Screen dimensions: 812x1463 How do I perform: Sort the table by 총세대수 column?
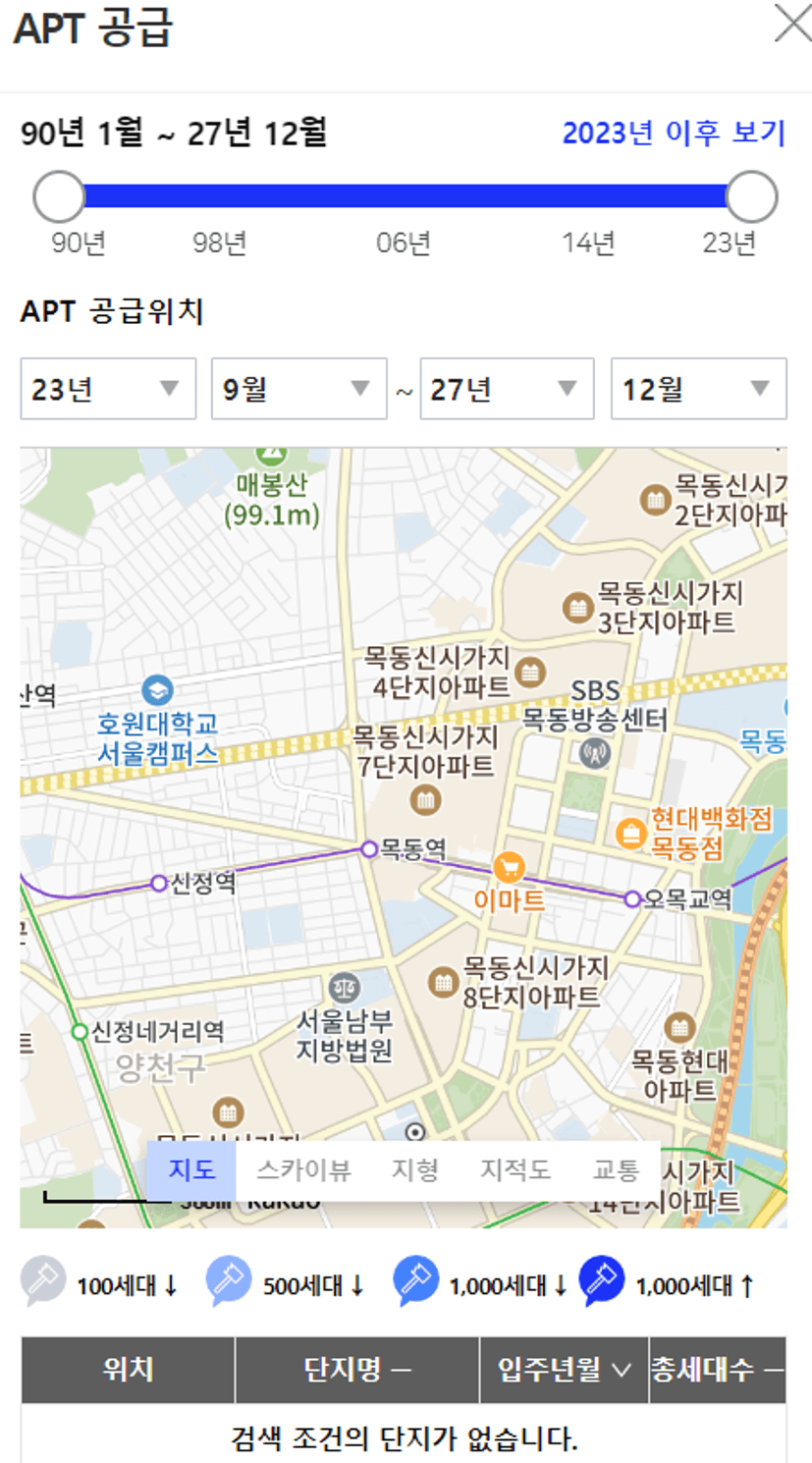718,1370
